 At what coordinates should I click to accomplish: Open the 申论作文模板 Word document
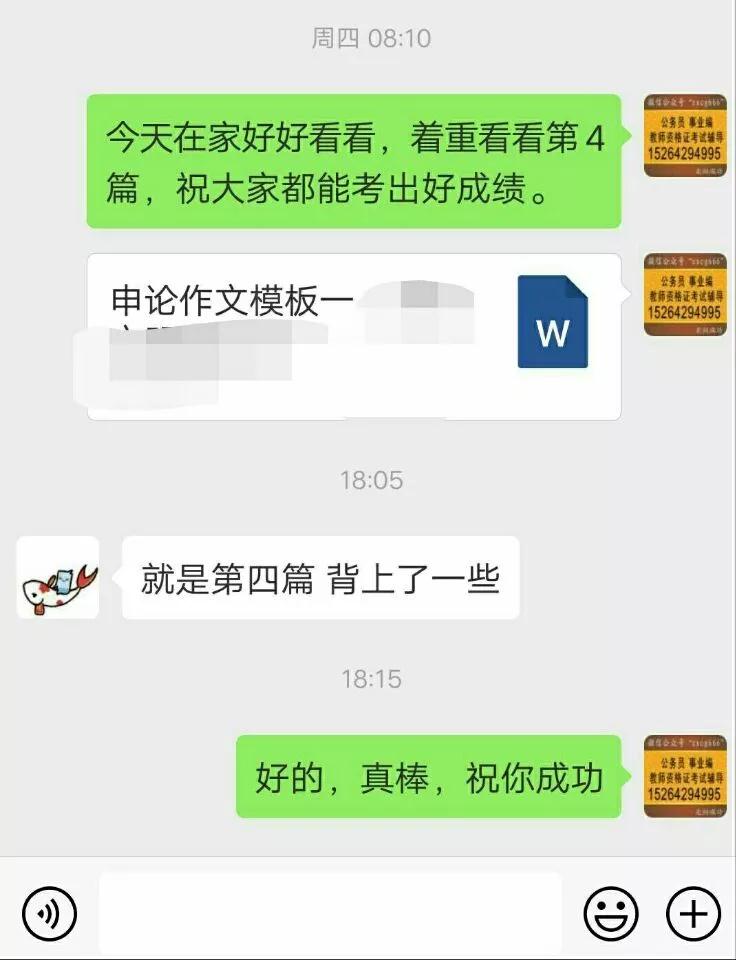(354, 336)
